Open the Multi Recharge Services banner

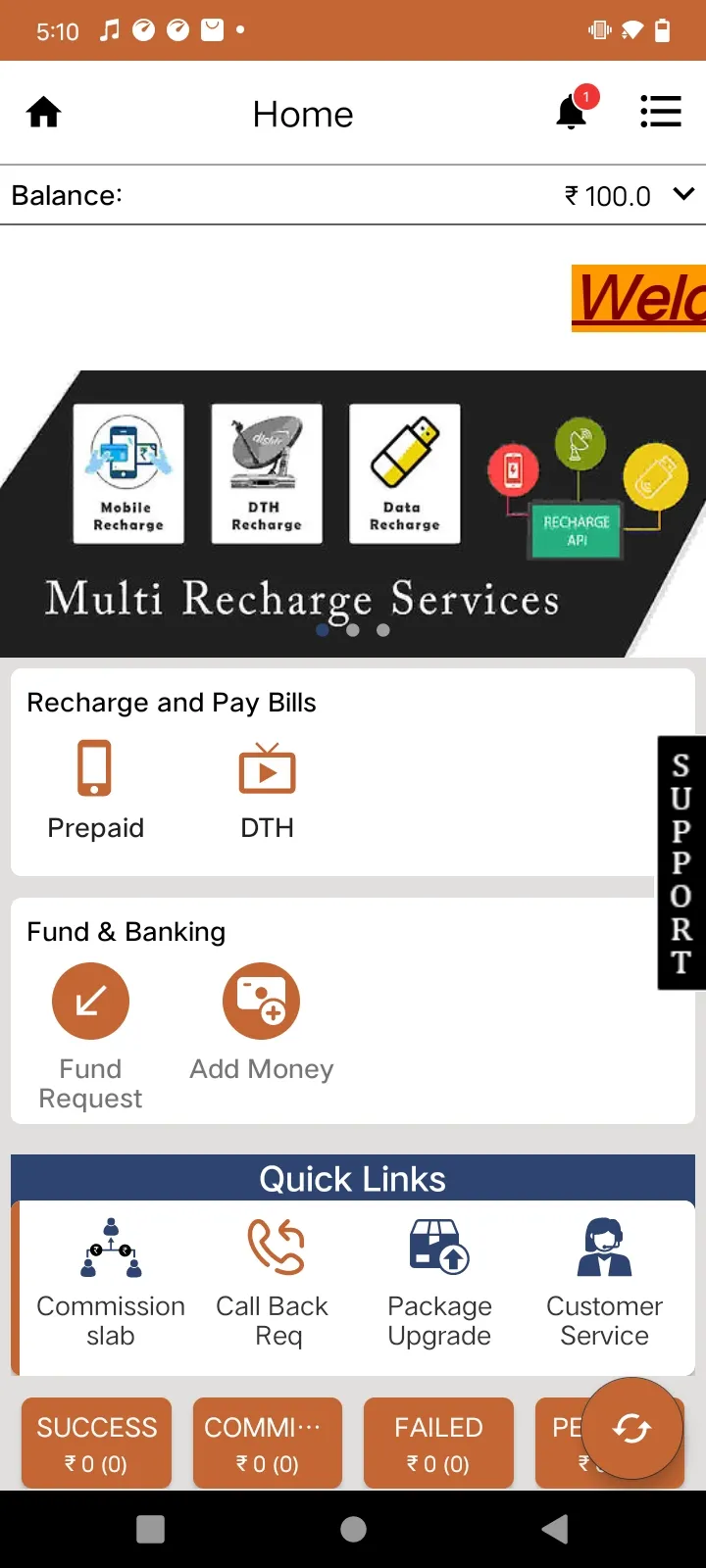[353, 514]
